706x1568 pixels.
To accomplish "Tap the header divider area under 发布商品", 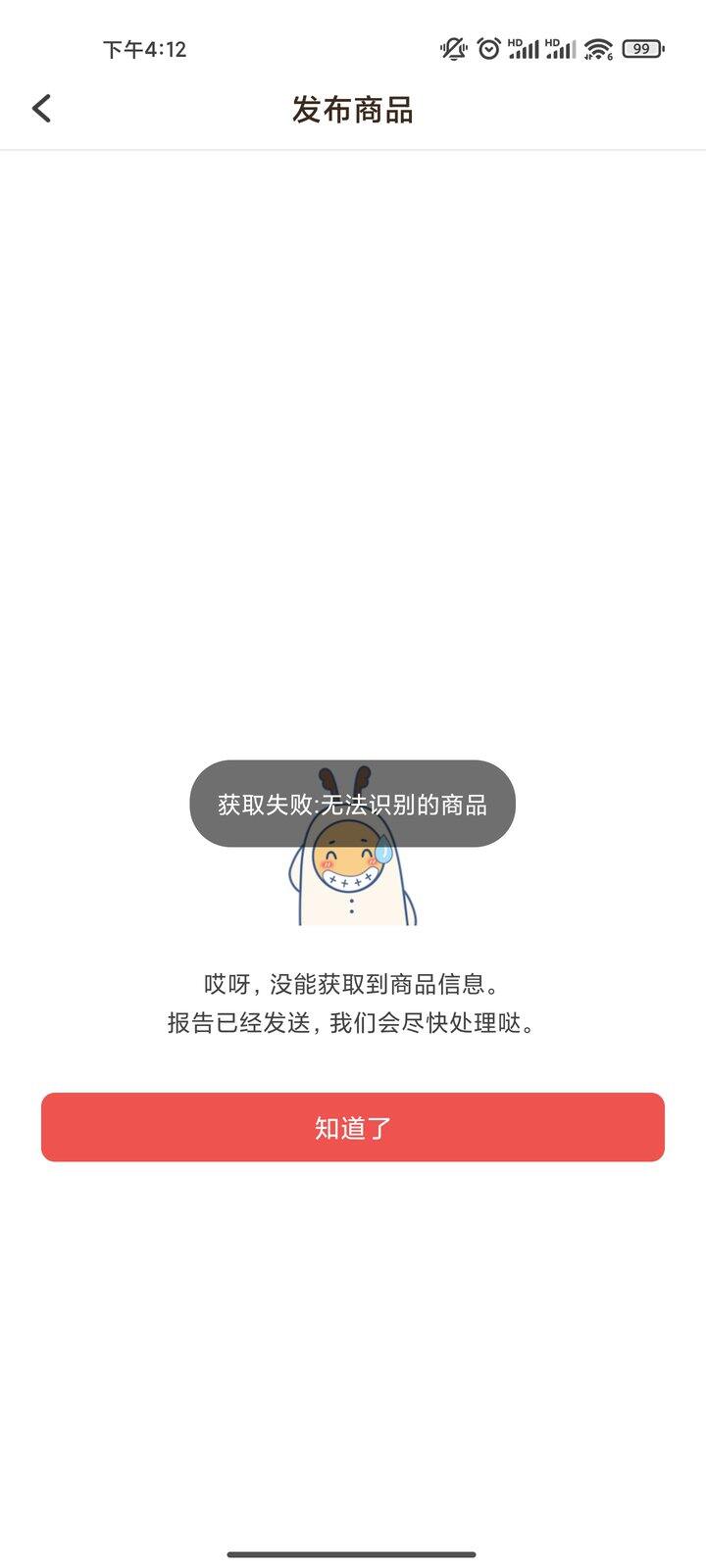I will (x=353, y=147).
